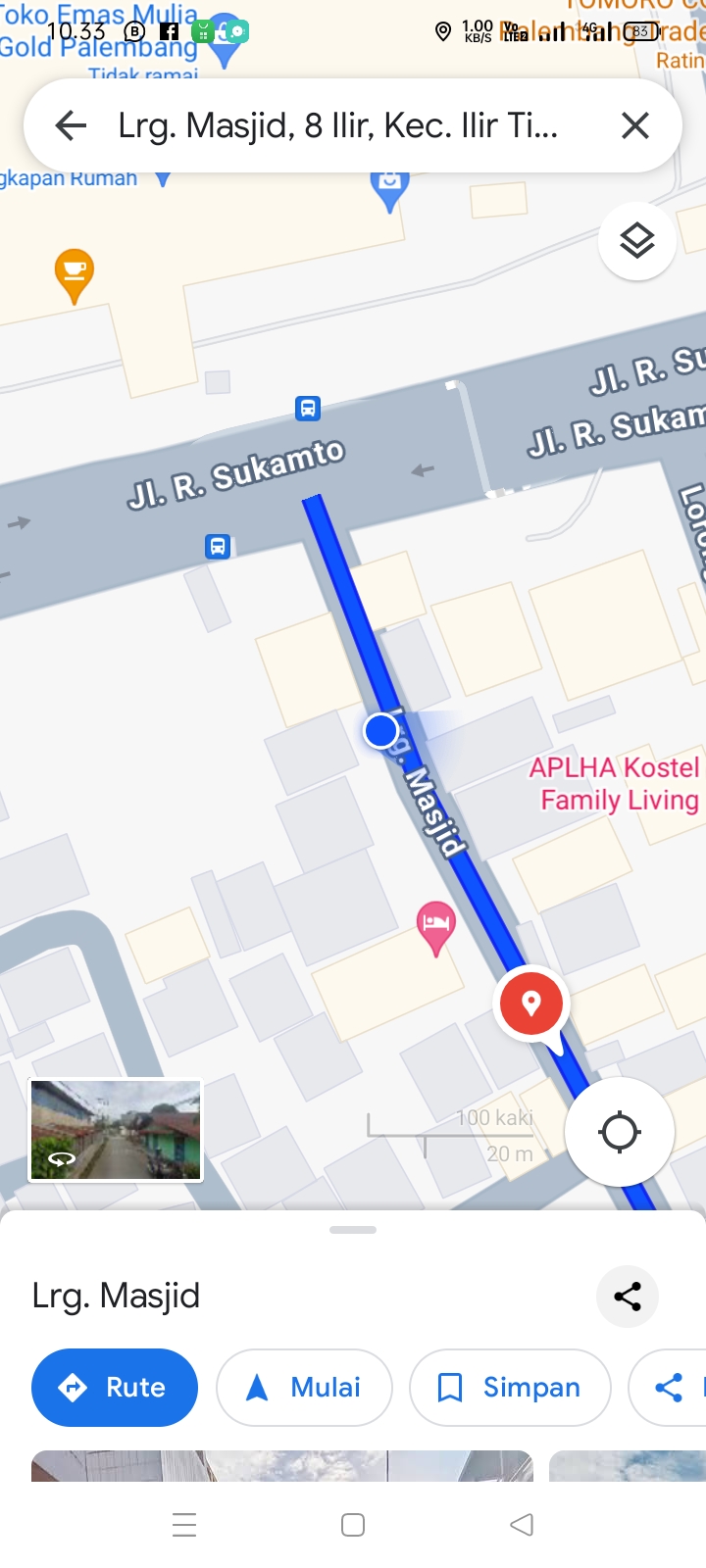Edit the Lrg. Masjid search field
The image size is (706, 1568).
pos(338,125)
